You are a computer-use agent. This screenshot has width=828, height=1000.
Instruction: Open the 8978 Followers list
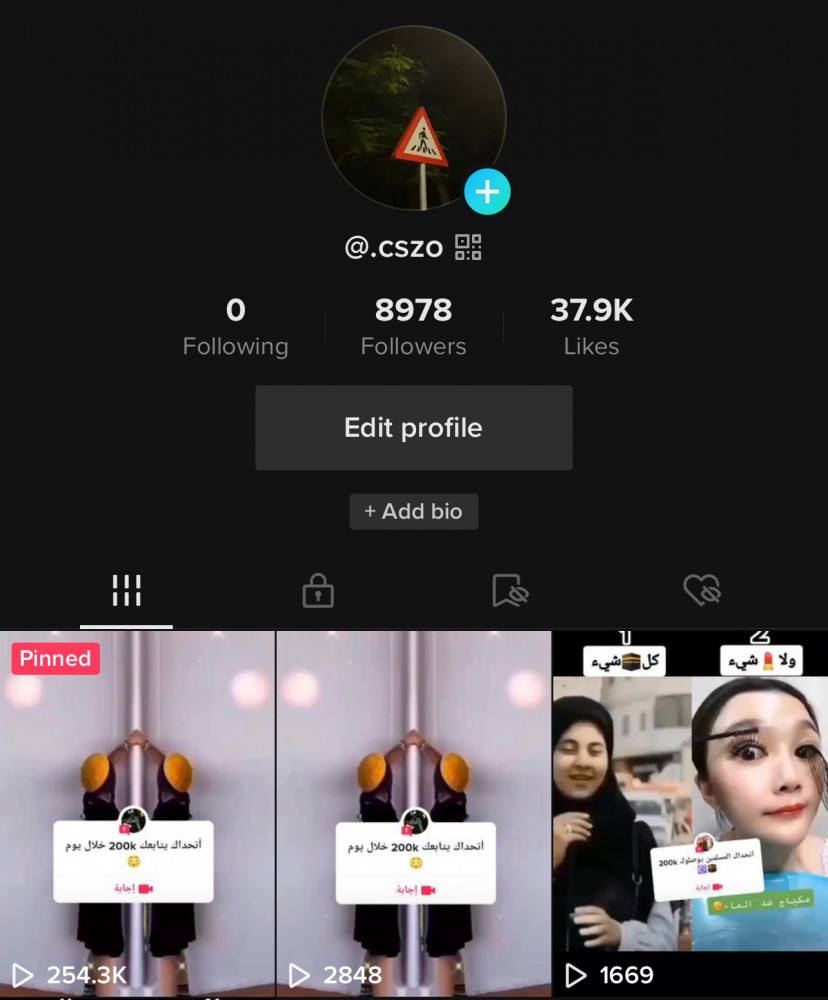click(413, 328)
